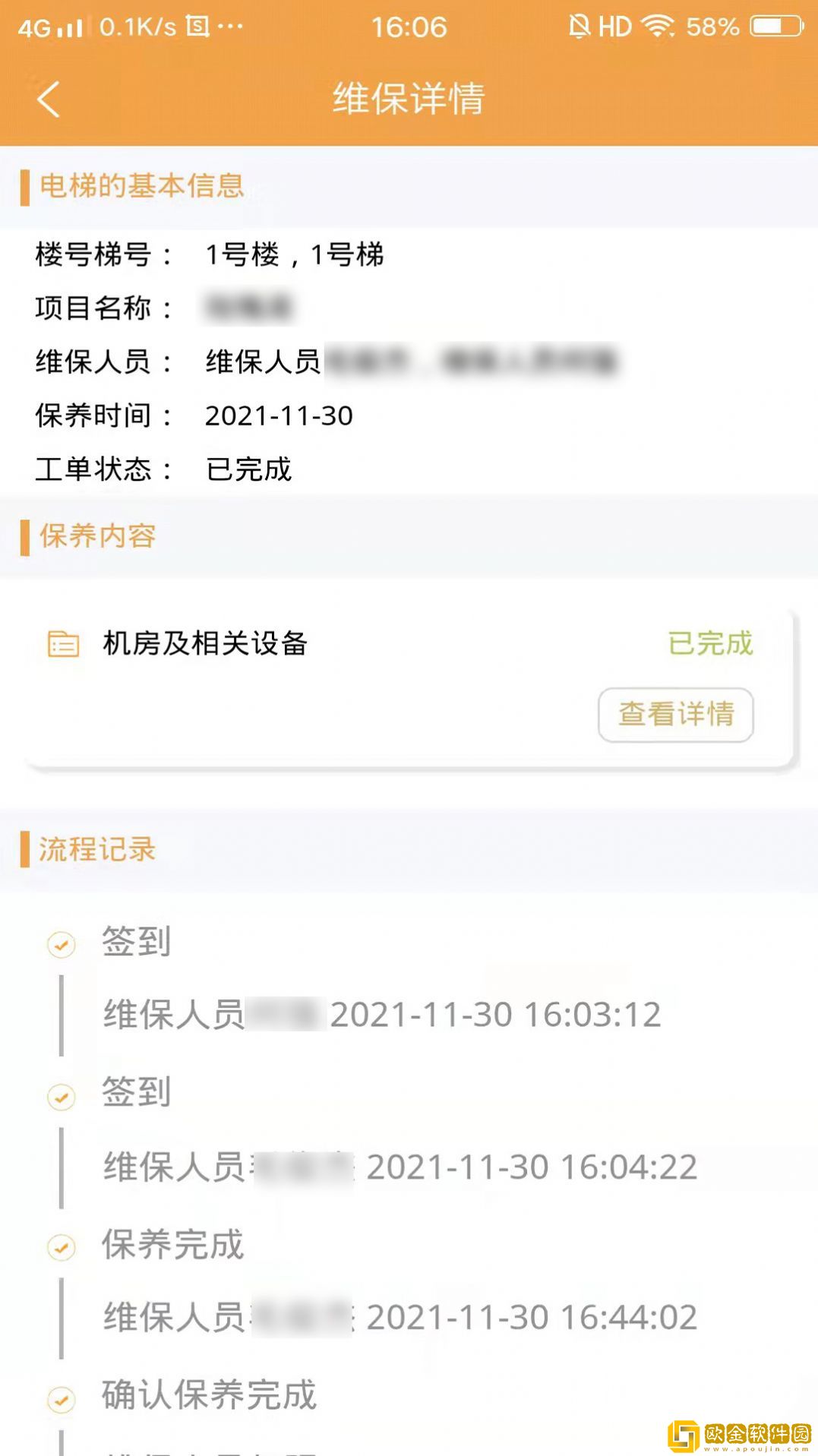
Task: Tap the WiFi icon in the status bar
Action: (x=662, y=25)
